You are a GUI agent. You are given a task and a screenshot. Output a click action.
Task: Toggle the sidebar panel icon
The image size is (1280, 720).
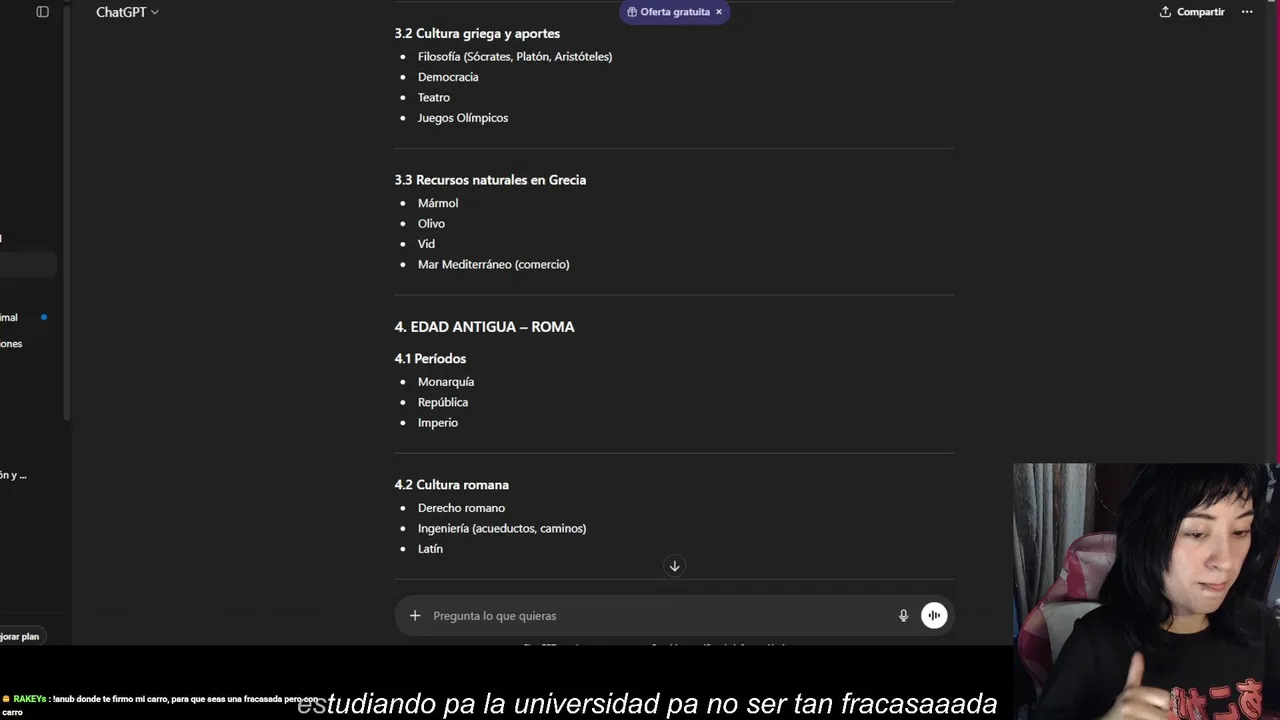(x=42, y=12)
